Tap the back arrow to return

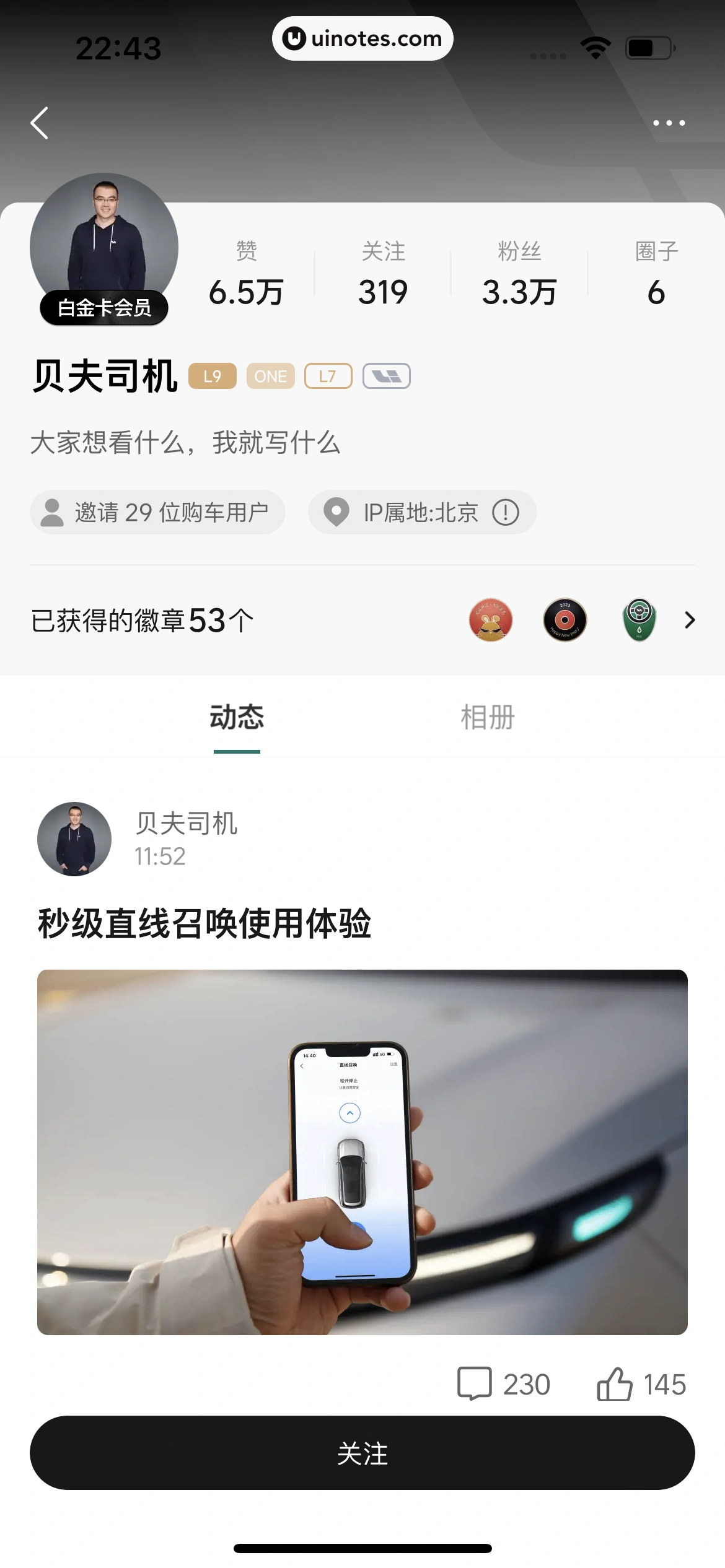click(39, 123)
